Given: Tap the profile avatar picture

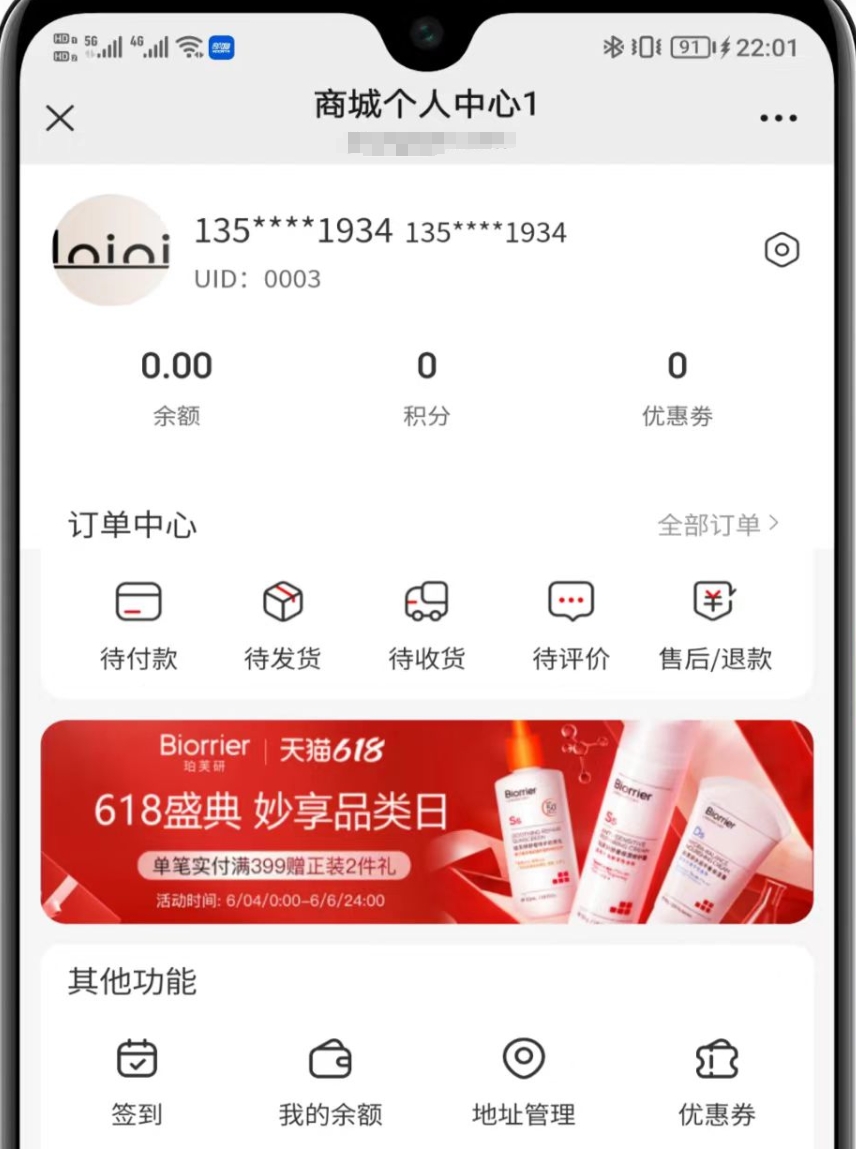Looking at the screenshot, I should click(111, 250).
